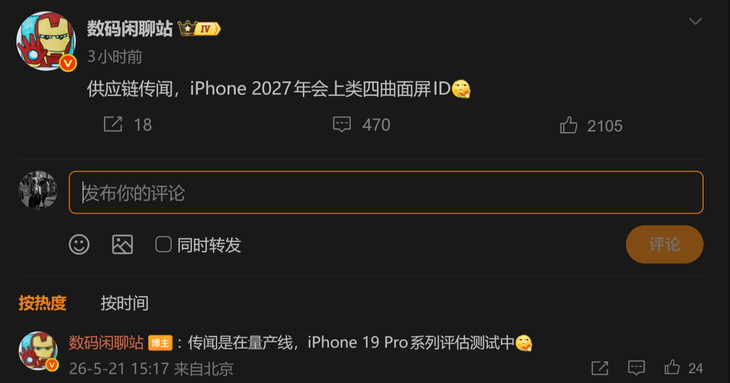Expand the post options chevron
The height and width of the screenshot is (383, 730).
click(x=695, y=21)
